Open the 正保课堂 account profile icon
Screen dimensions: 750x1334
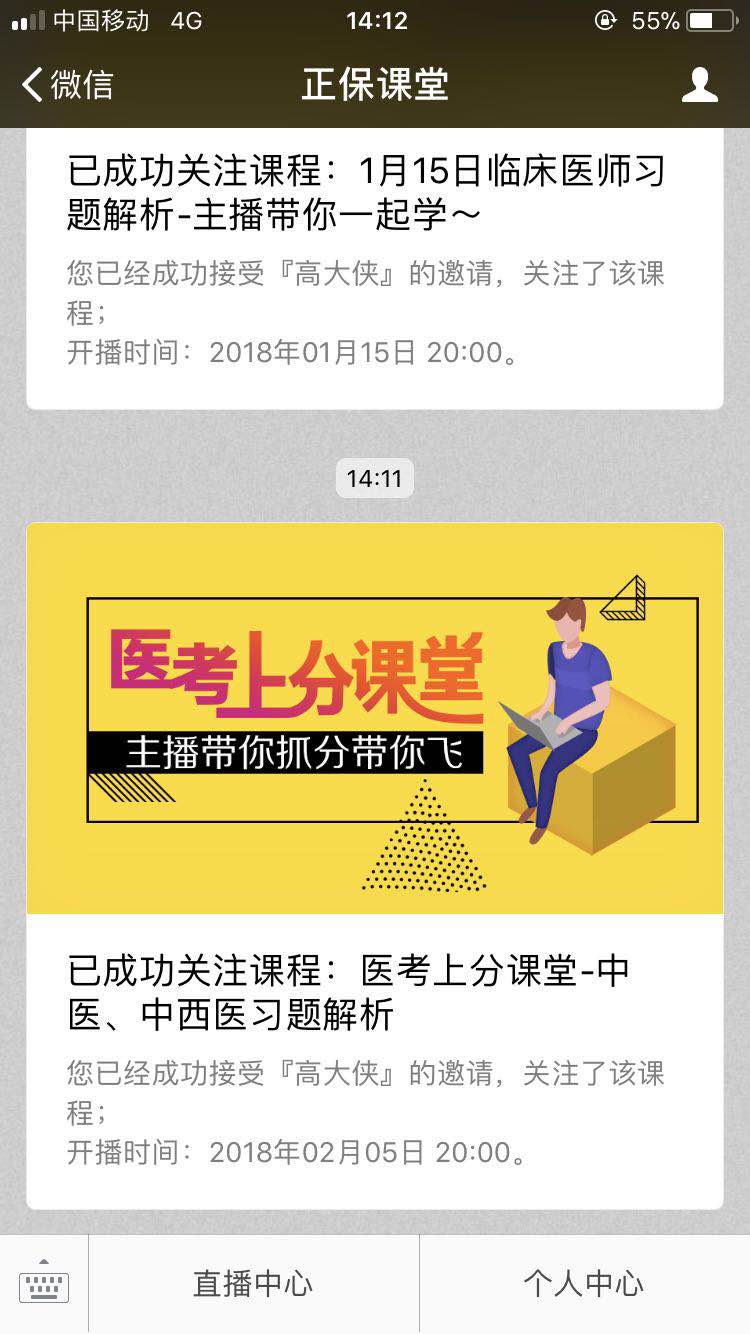pyautogui.click(x=699, y=85)
